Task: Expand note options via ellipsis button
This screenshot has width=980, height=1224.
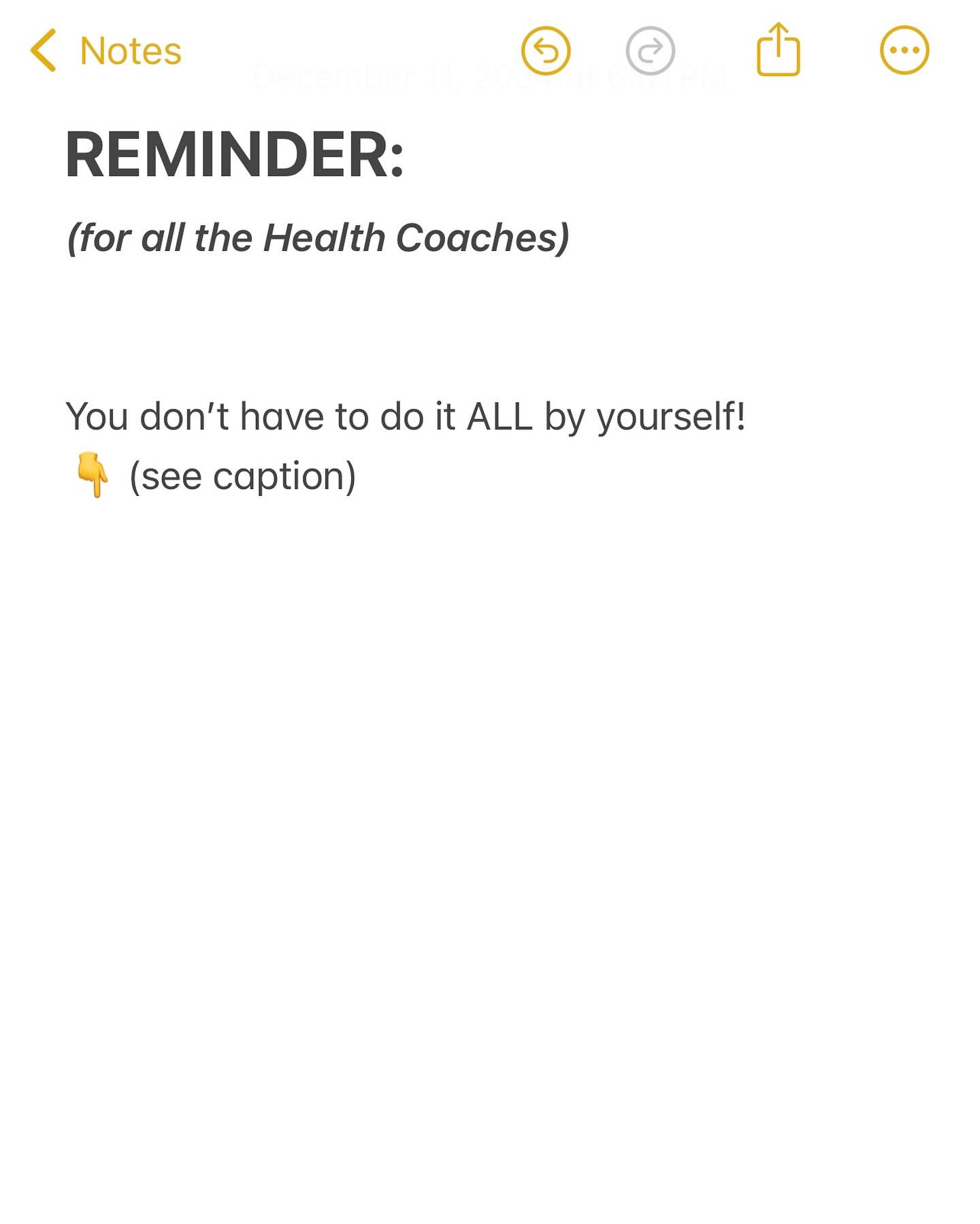Action: click(903, 49)
